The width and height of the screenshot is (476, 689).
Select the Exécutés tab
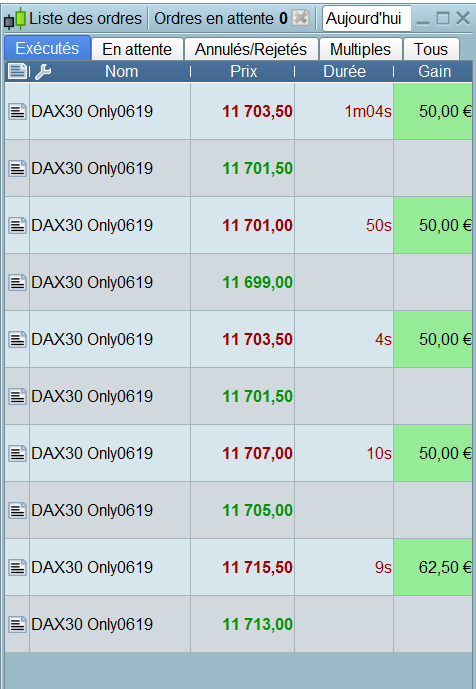click(x=47, y=48)
